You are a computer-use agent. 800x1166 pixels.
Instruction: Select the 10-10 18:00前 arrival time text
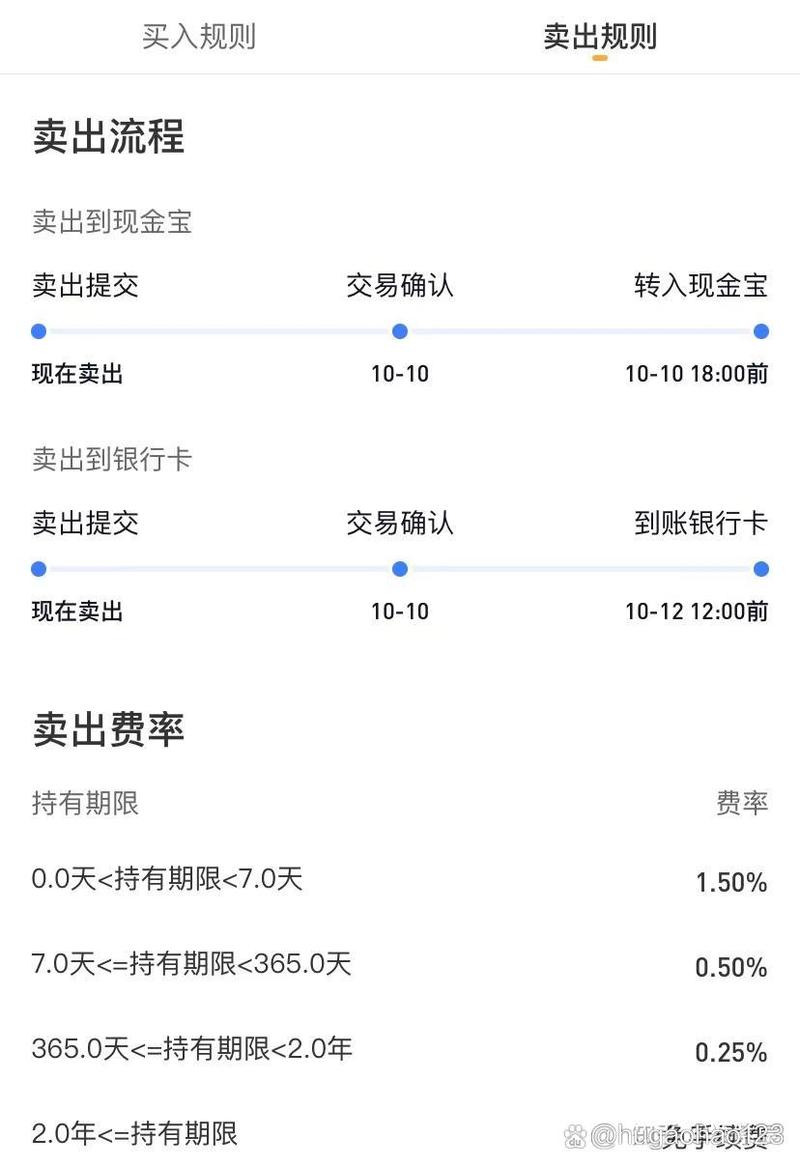click(x=697, y=373)
